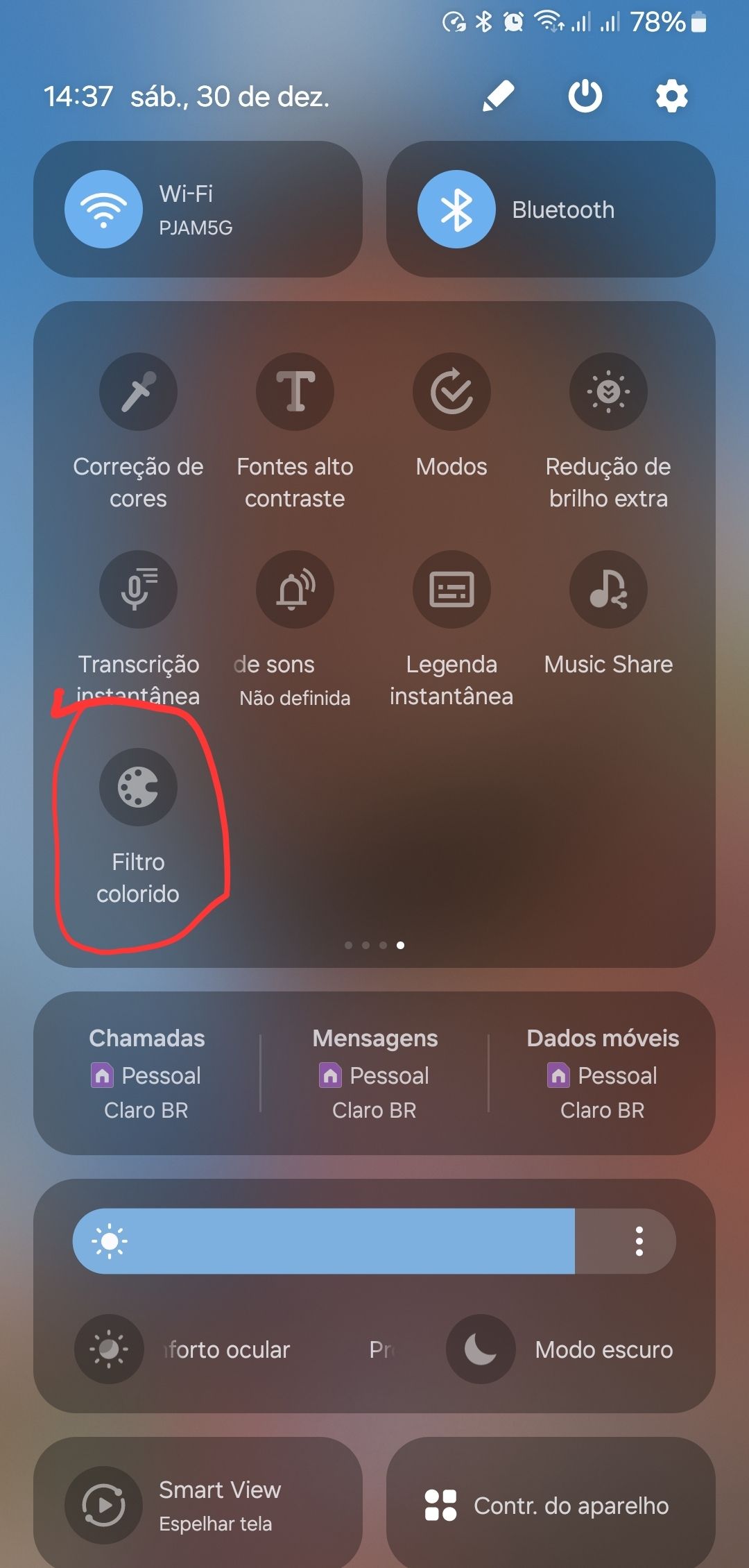Screen dimensions: 749x1568
Task: Enable Correção de cores
Action: [x=138, y=392]
